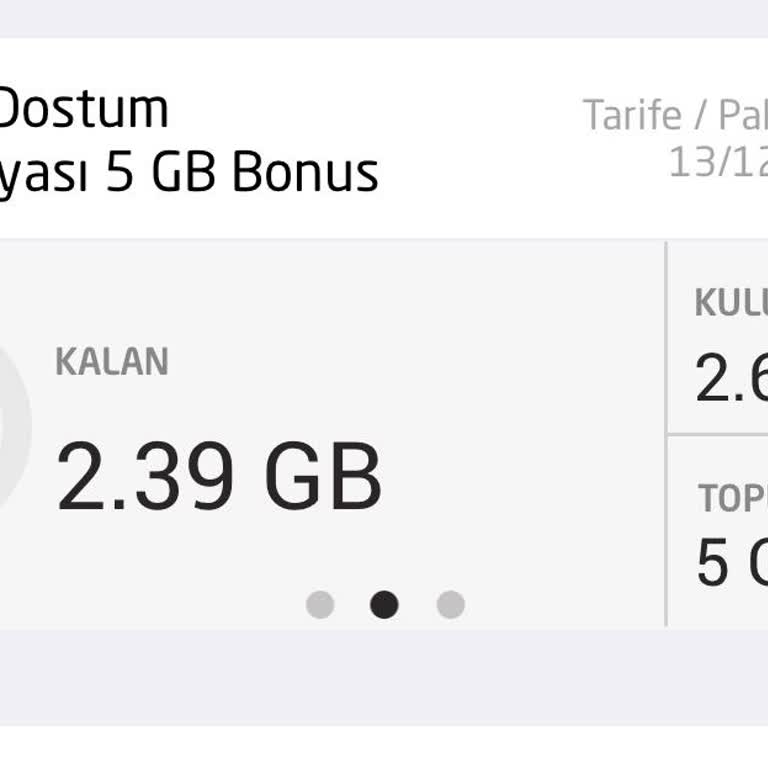The width and height of the screenshot is (768, 768).
Task: Open the 5 GB Bonus package card
Action: tap(190, 140)
